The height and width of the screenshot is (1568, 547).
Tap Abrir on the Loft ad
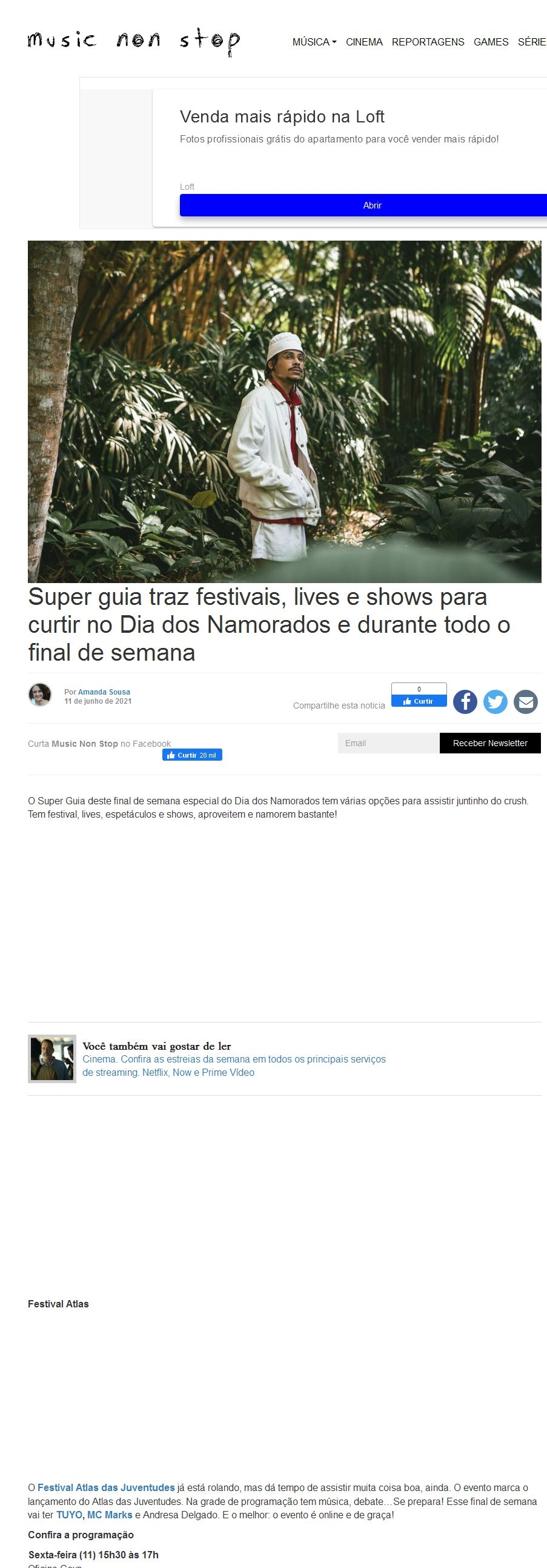[x=371, y=205]
